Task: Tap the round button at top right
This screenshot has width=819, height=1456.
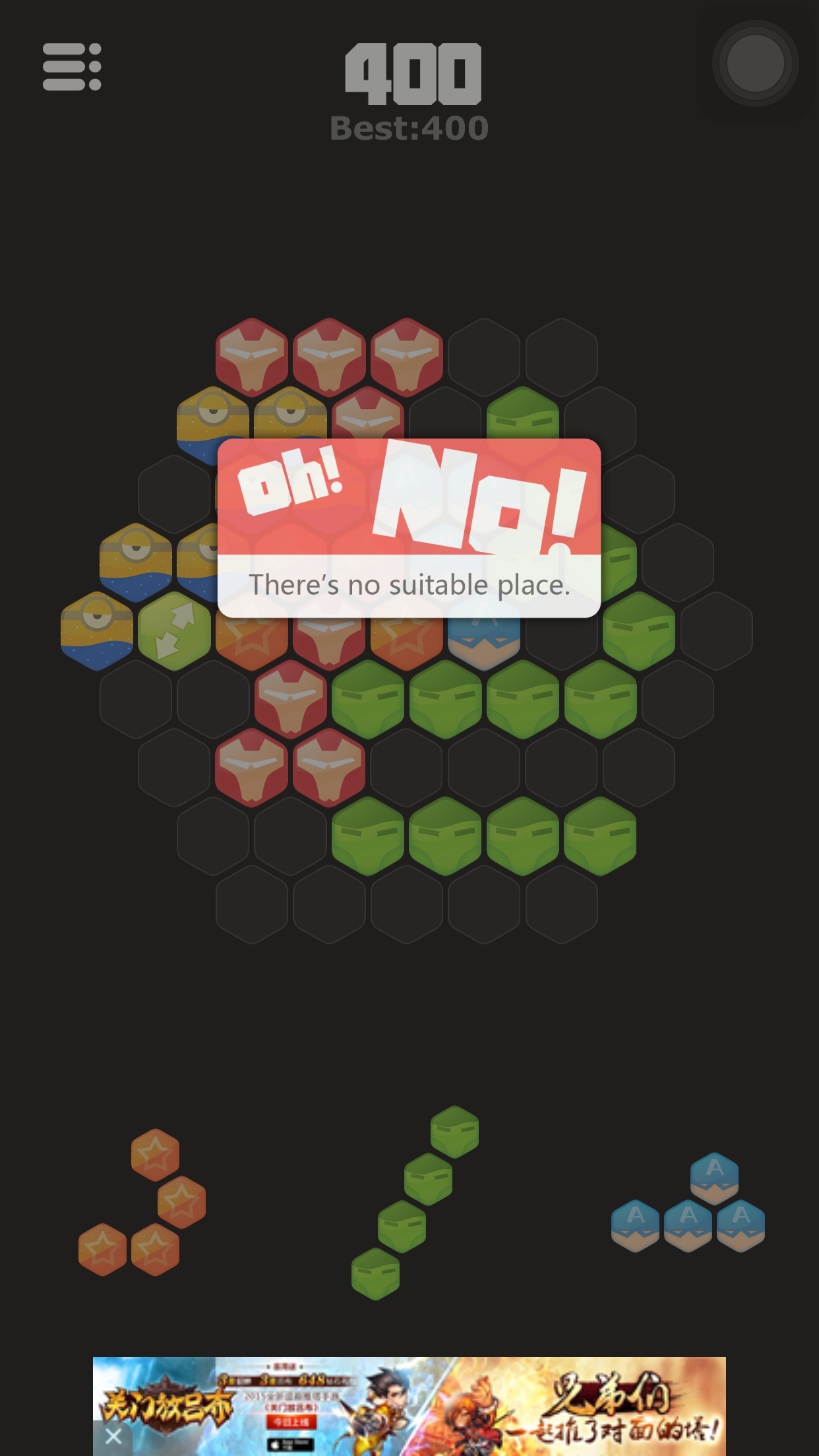Action: click(755, 64)
